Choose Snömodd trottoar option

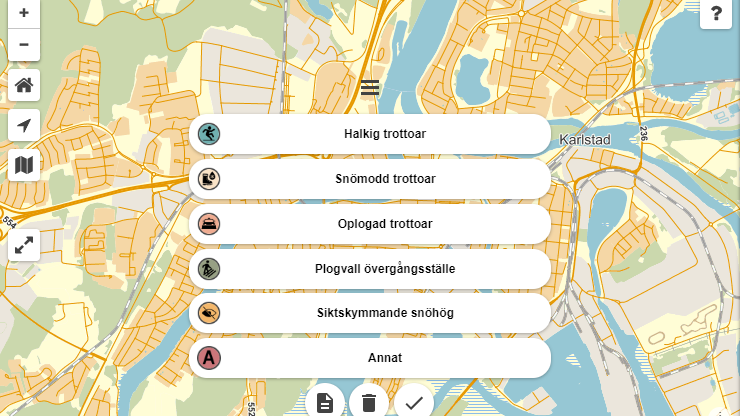tap(369, 179)
